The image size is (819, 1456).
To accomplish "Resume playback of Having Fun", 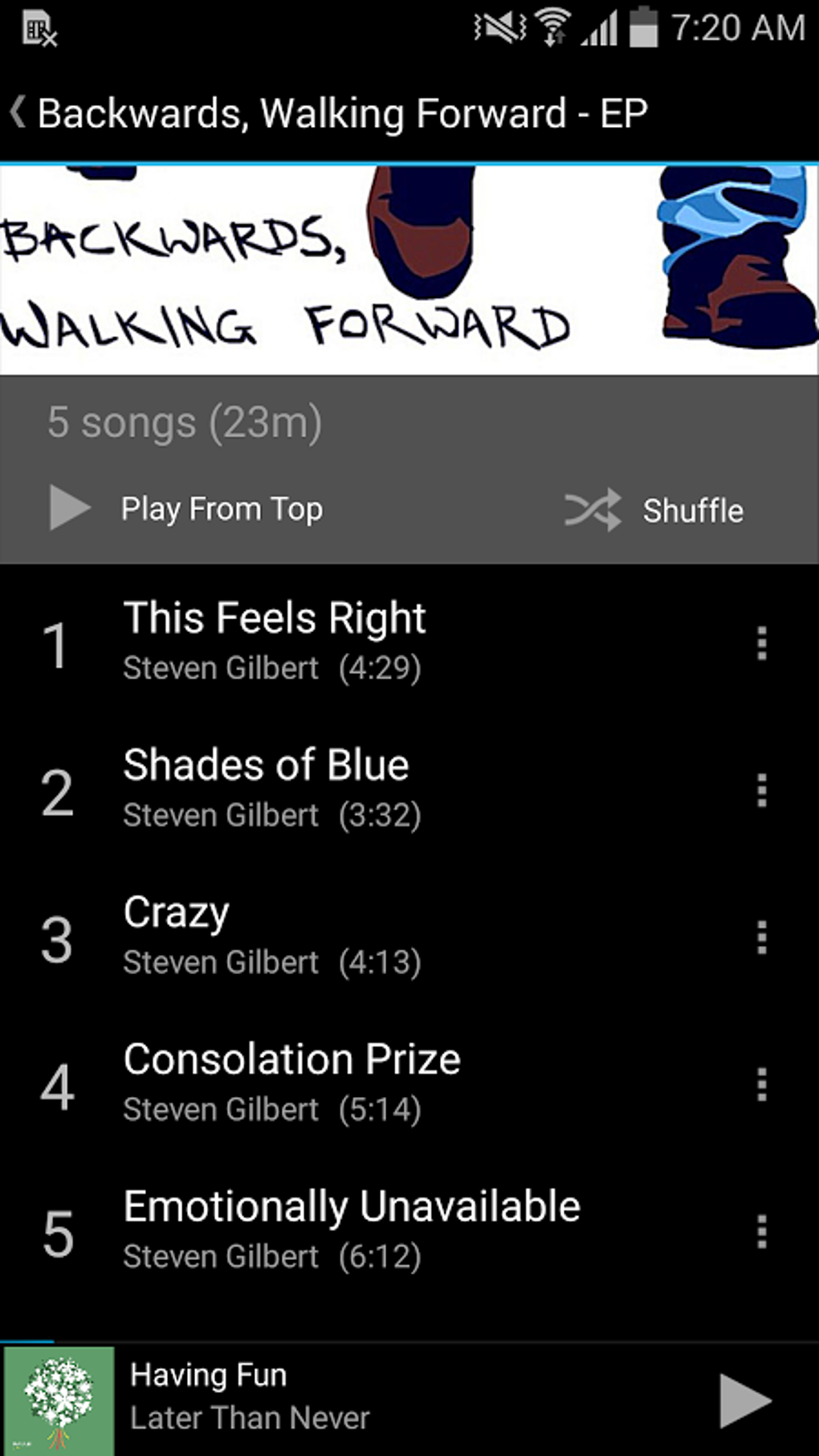I will (x=744, y=1401).
